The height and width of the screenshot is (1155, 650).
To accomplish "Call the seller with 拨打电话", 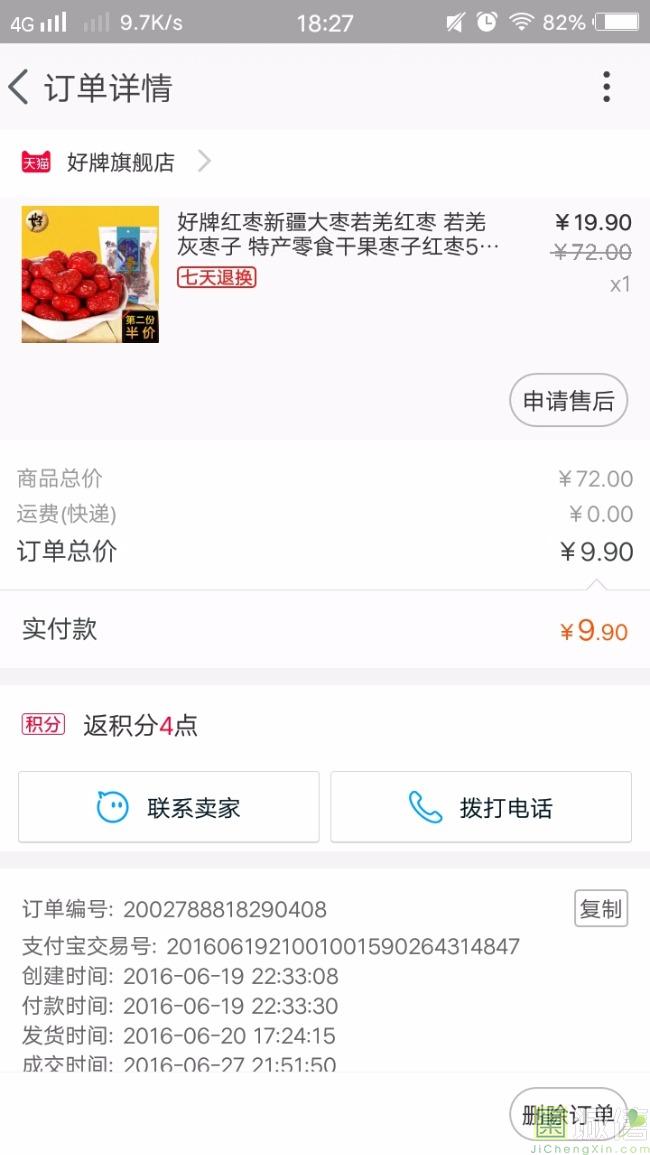I will (481, 807).
